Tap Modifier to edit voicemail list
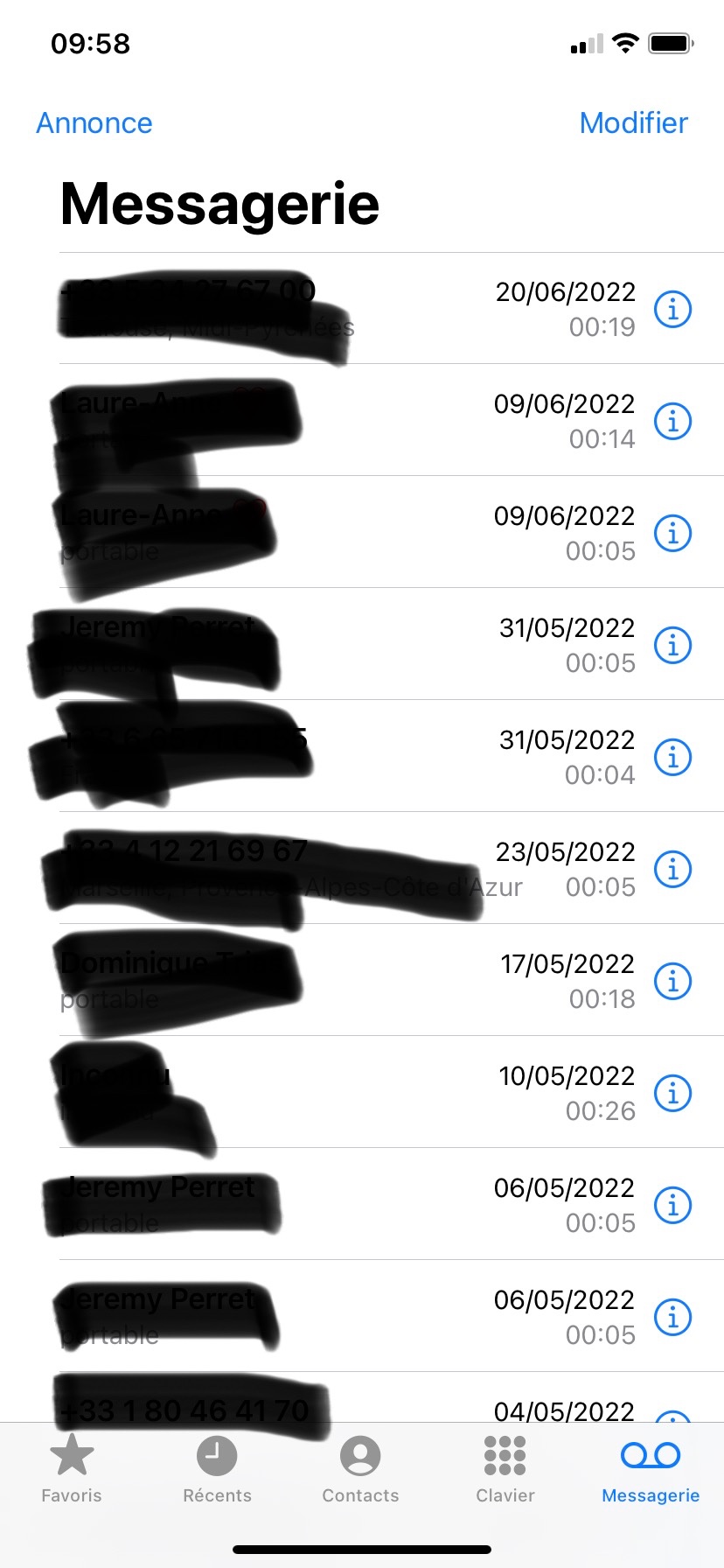The image size is (724, 1568). tap(633, 123)
